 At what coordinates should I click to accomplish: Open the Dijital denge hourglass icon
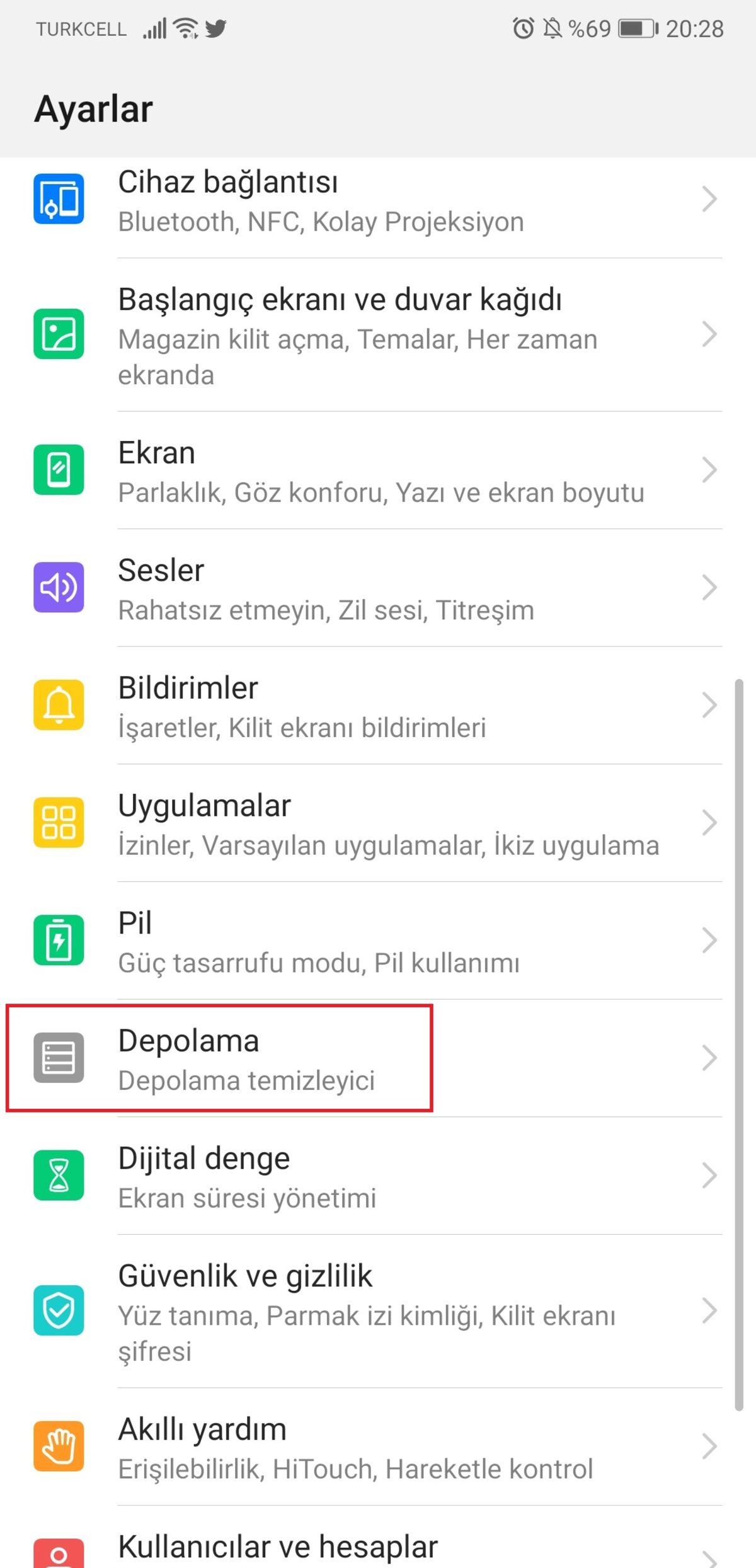pyautogui.click(x=59, y=1176)
